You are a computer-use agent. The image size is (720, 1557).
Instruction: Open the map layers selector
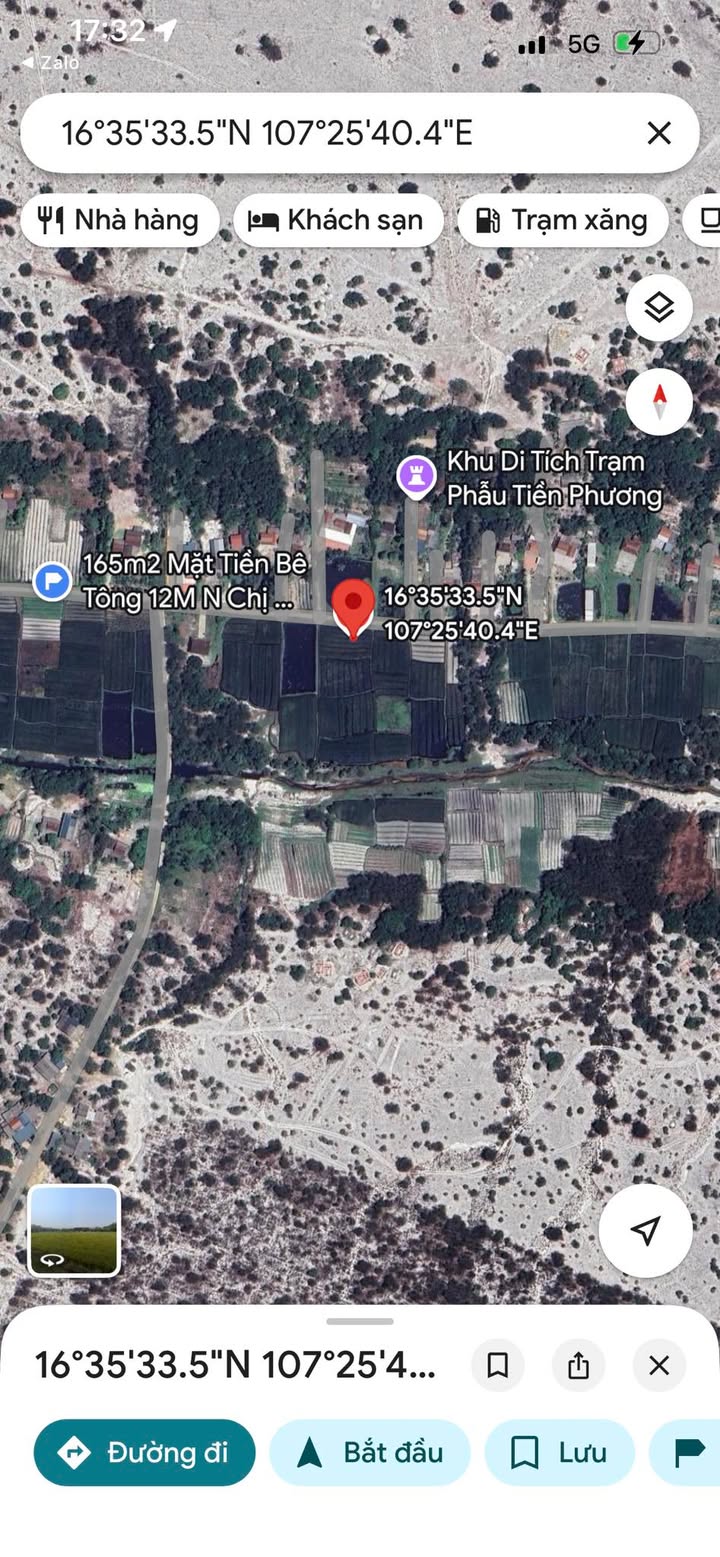pos(659,308)
